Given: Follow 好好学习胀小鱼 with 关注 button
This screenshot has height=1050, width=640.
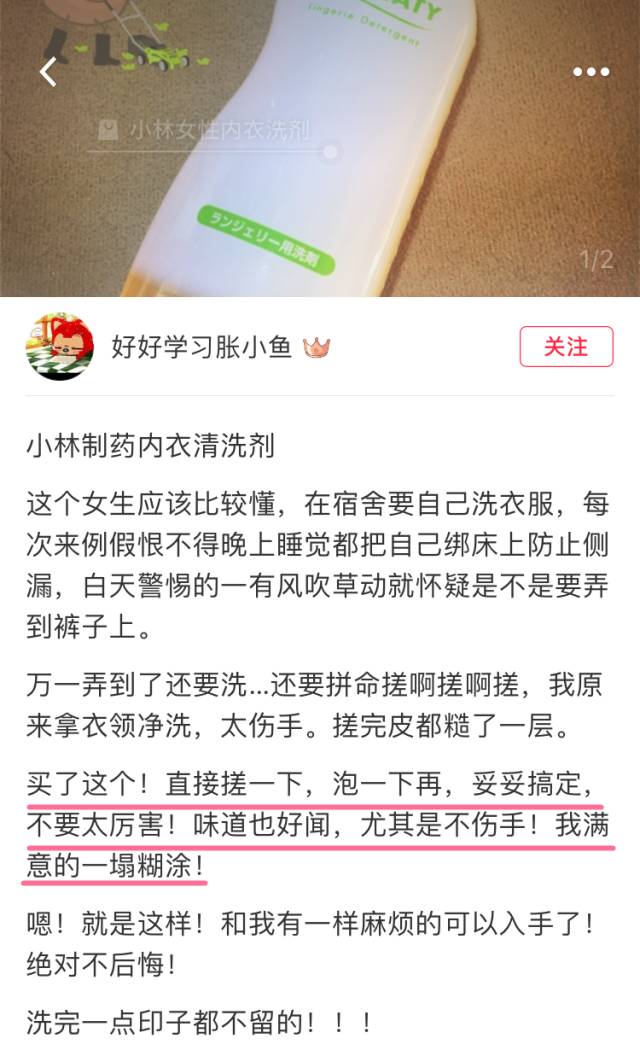Looking at the screenshot, I should pyautogui.click(x=566, y=347).
